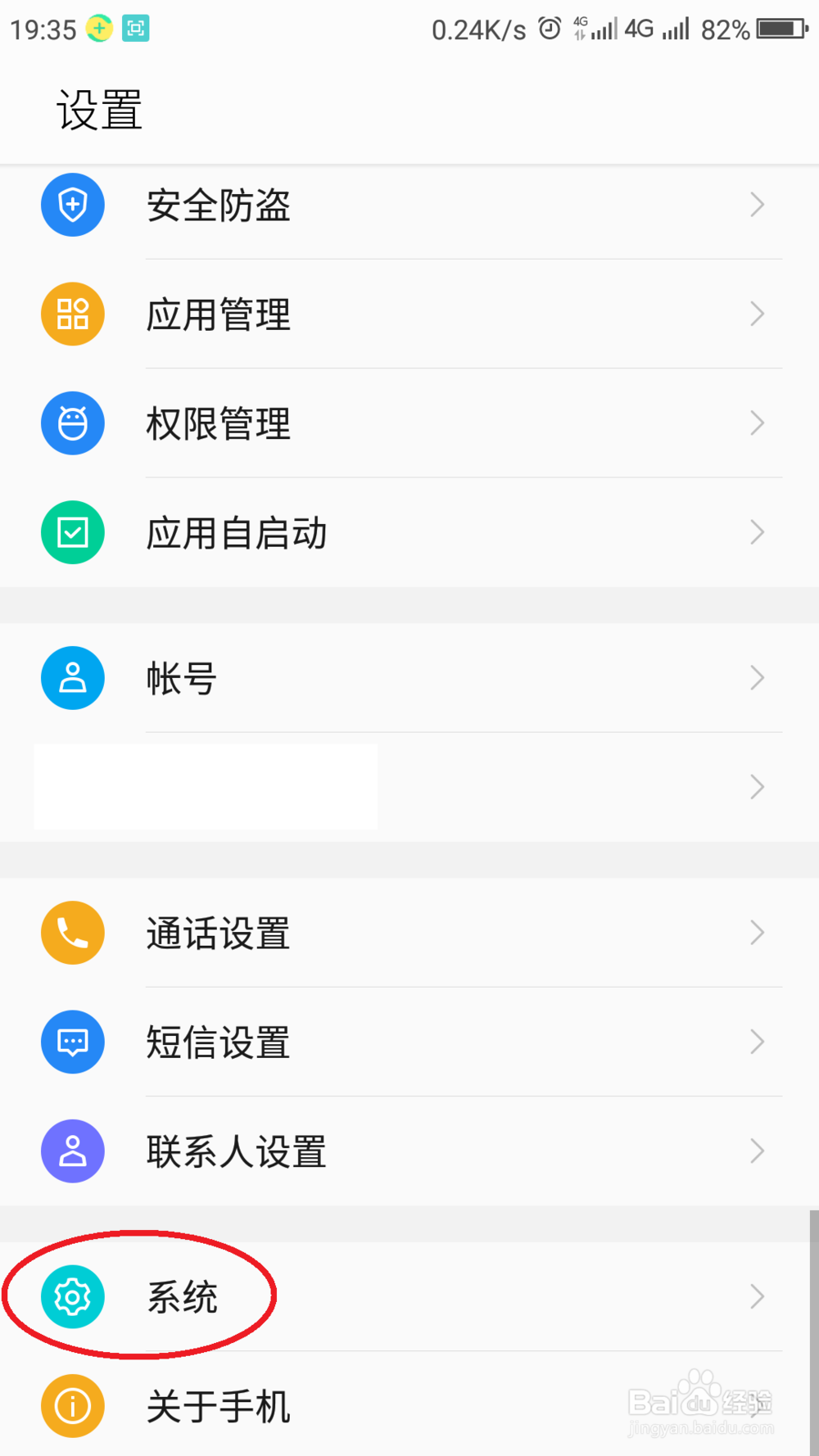Screen dimensions: 819x1456
Task: Open 应用管理 settings
Action: tap(409, 314)
